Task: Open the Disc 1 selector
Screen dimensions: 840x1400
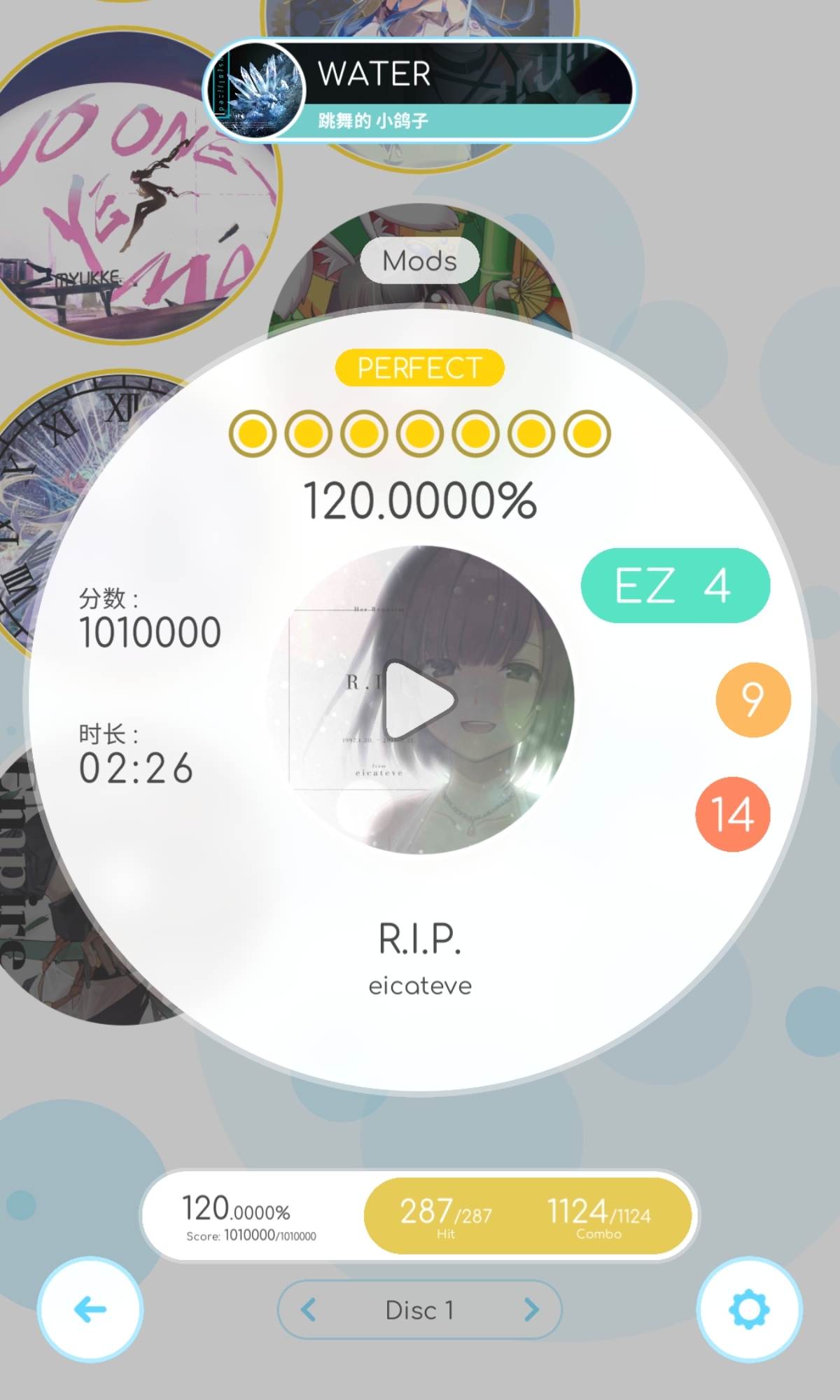Action: click(420, 1309)
